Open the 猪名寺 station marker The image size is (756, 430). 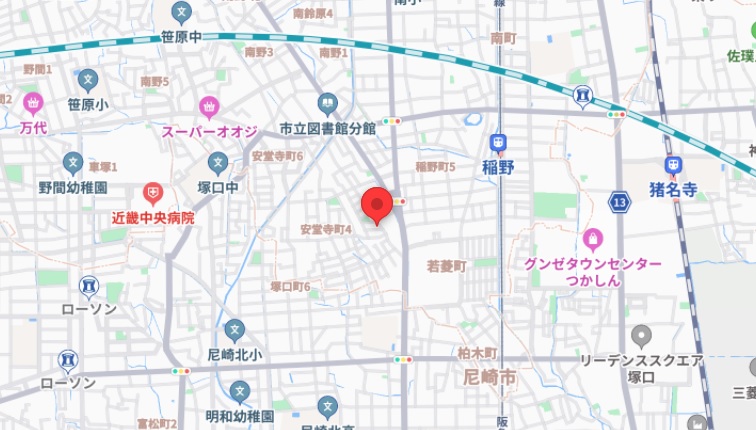tap(673, 165)
